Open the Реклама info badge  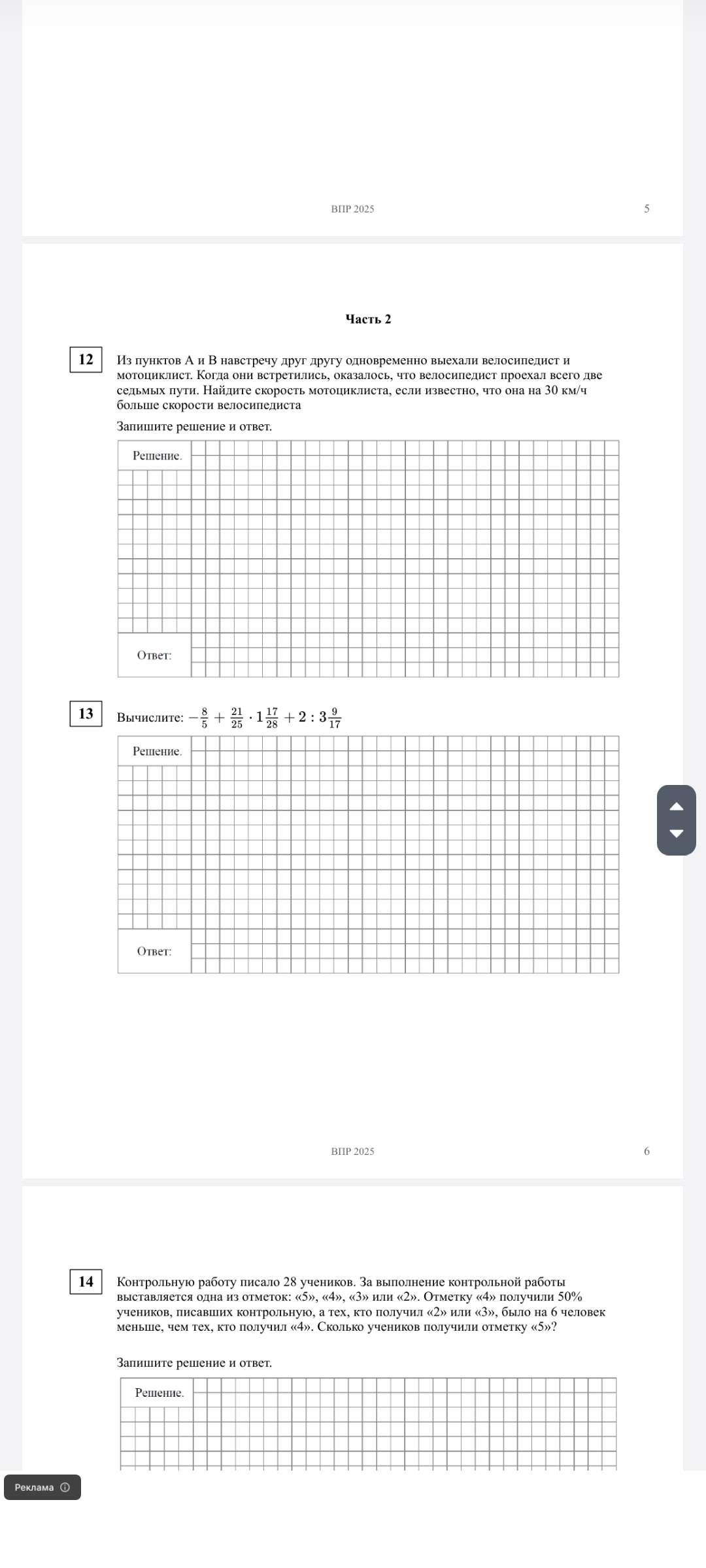pos(42,1487)
